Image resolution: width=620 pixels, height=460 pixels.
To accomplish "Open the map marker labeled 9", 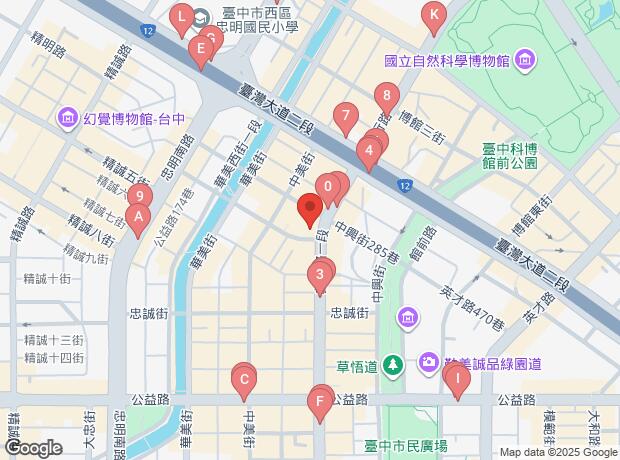I will pyautogui.click(x=140, y=197).
